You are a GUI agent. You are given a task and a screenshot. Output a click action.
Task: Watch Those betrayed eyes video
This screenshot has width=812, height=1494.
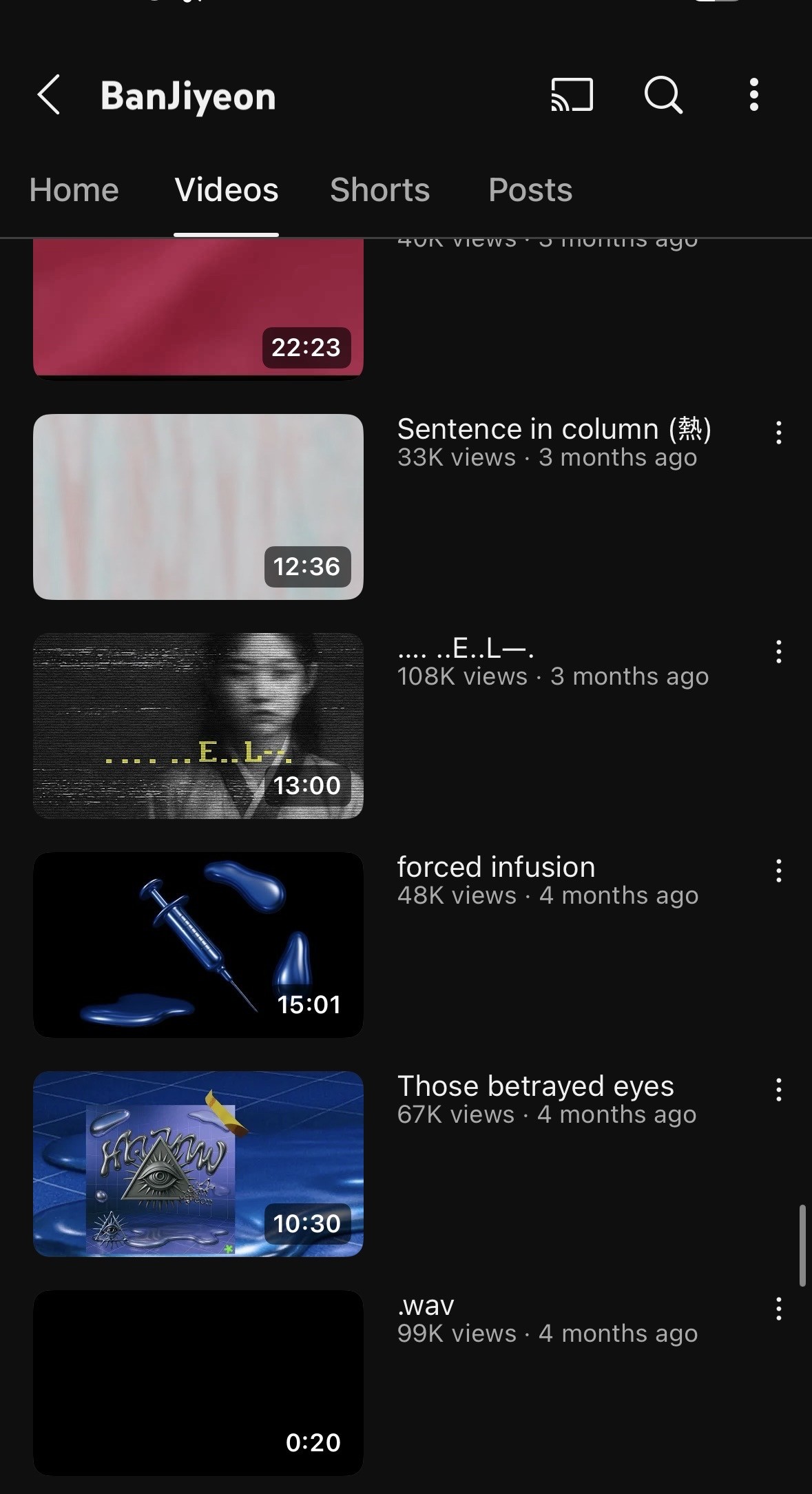(198, 1164)
